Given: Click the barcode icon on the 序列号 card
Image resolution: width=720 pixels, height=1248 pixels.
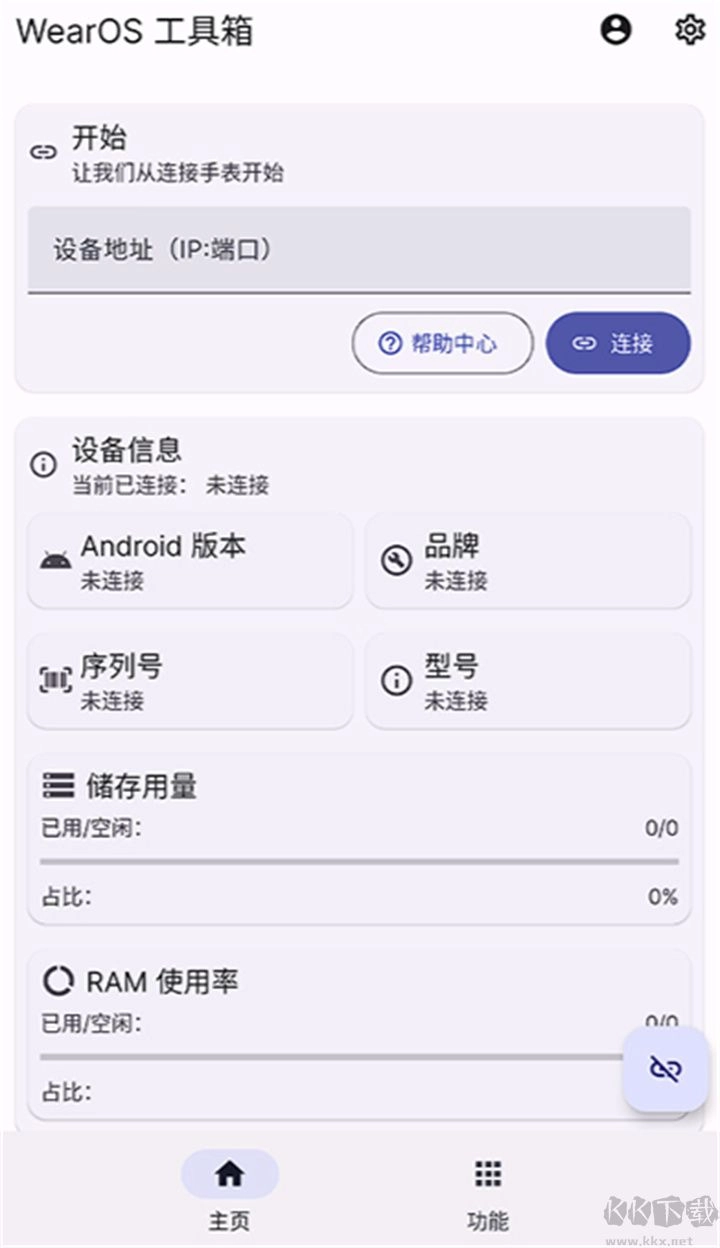Looking at the screenshot, I should point(55,680).
